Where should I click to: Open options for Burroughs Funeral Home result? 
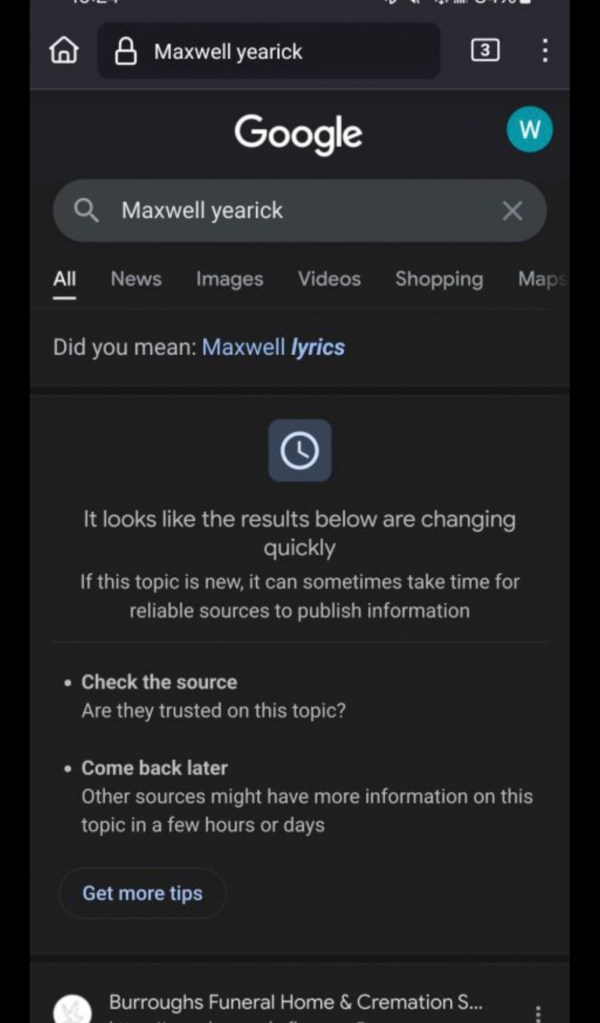[x=538, y=1012]
